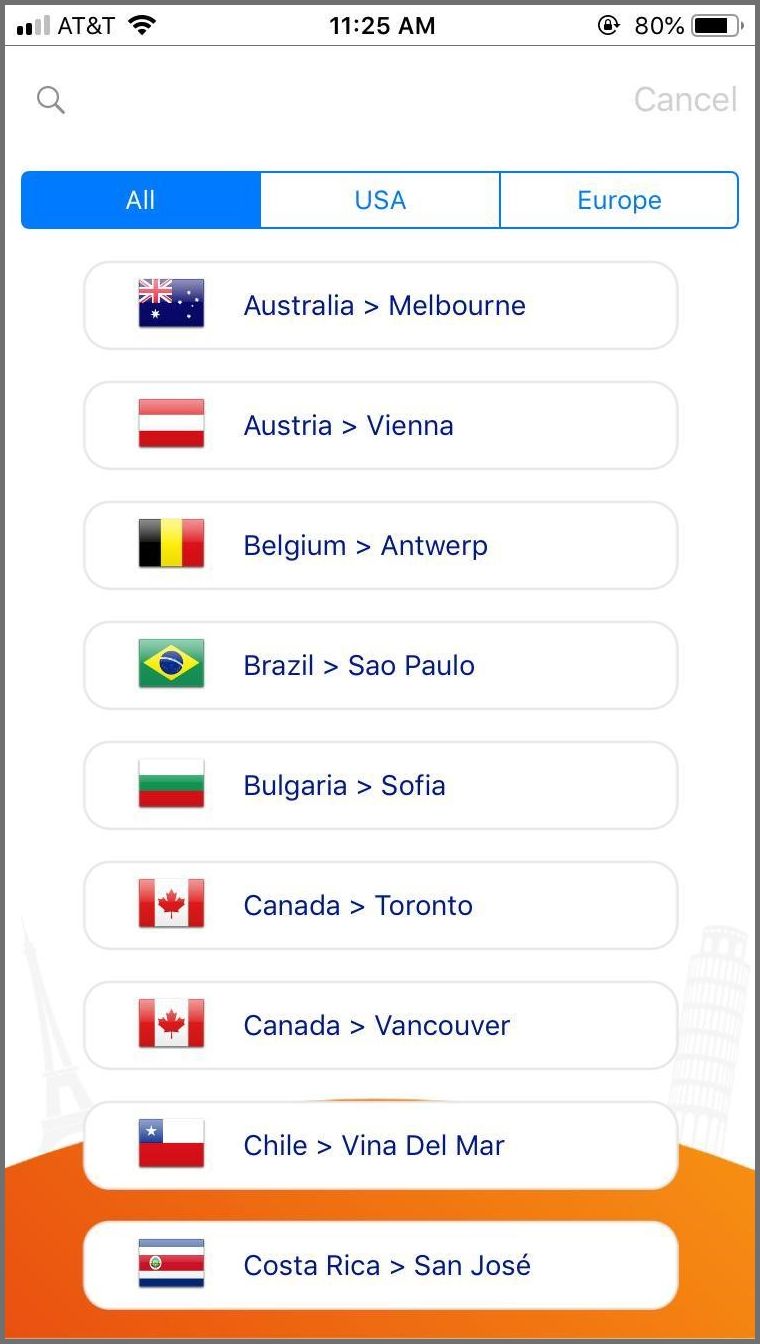Connect to Belgium > Antwerp
This screenshot has width=760, height=1344.
pyautogui.click(x=381, y=545)
